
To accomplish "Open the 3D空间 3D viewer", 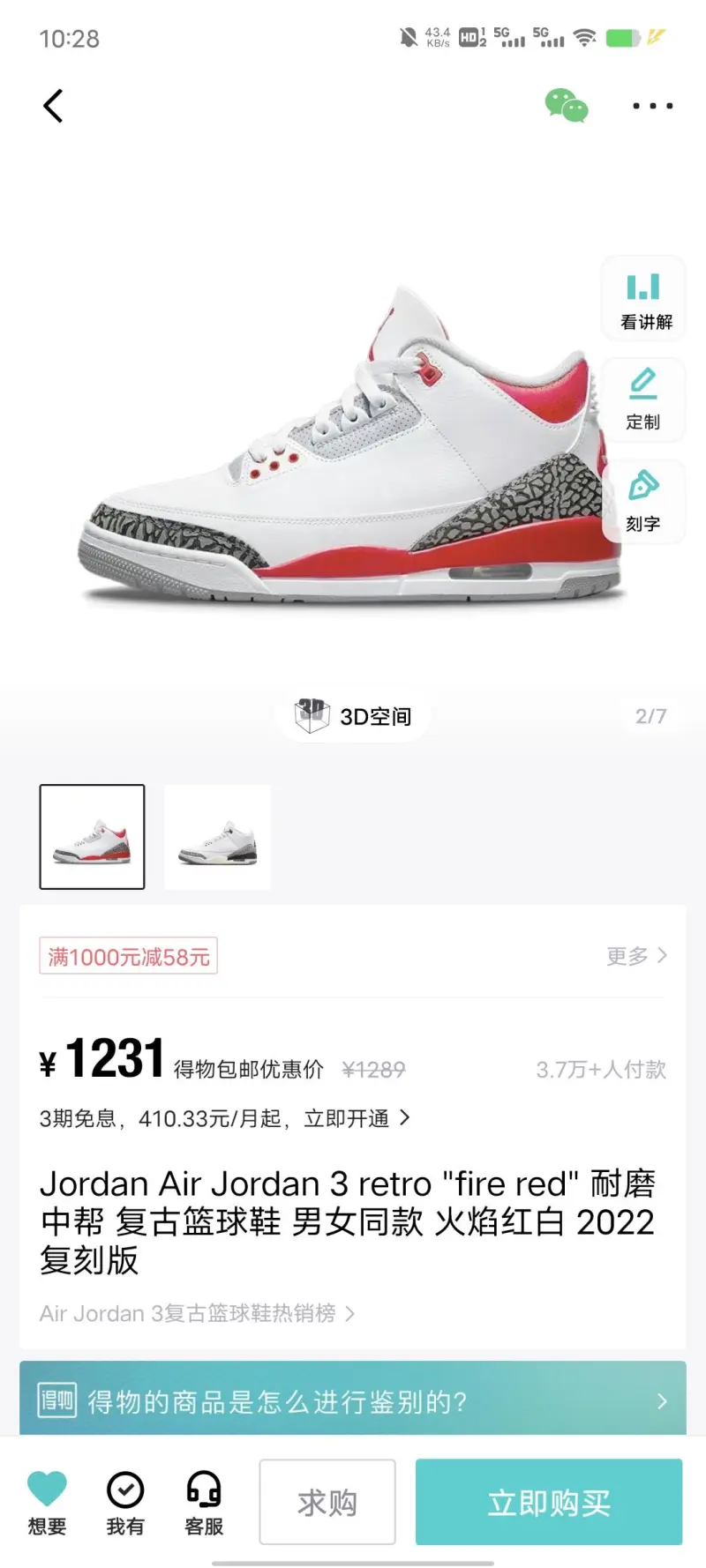I will tap(351, 716).
